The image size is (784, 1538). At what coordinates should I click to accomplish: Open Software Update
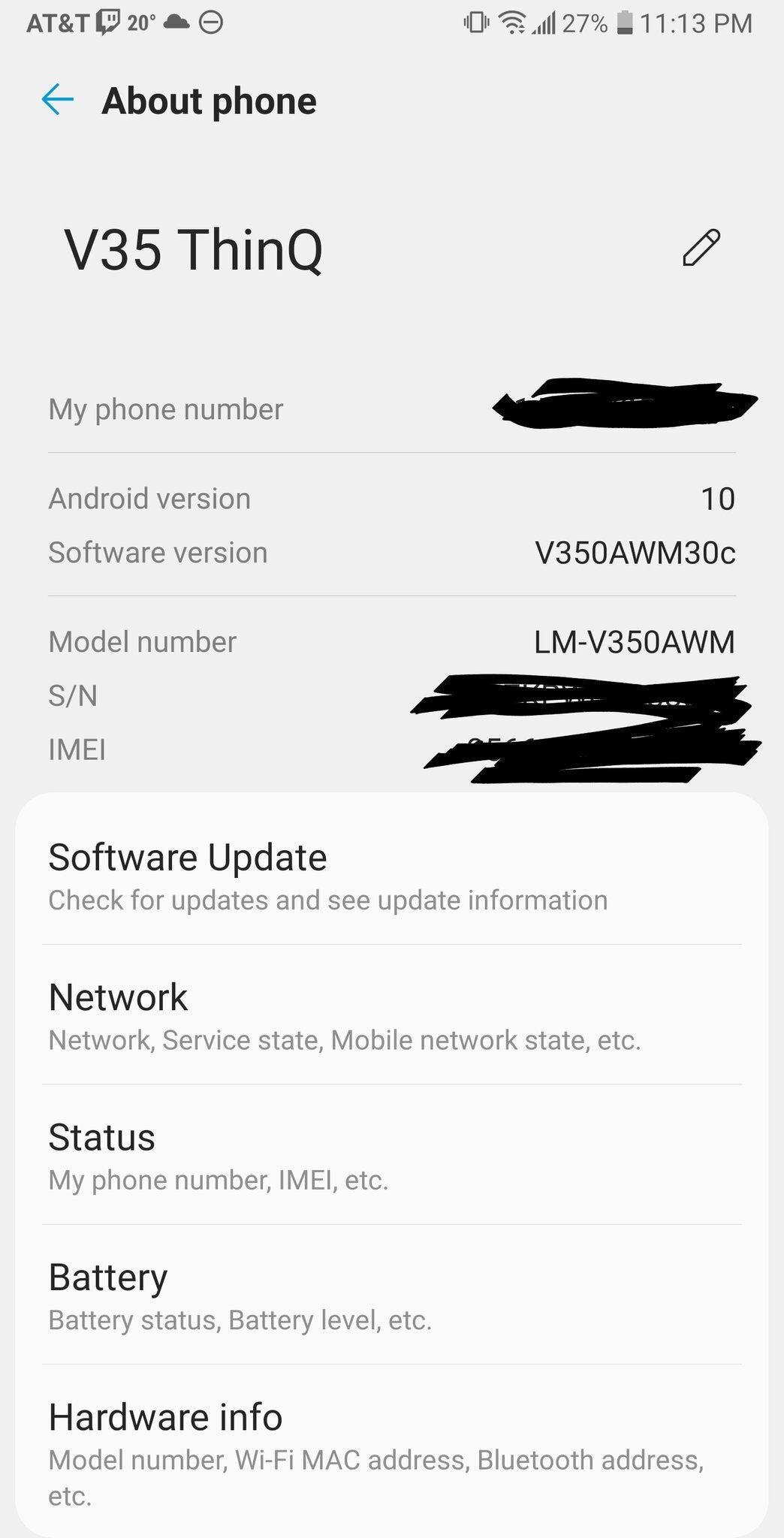pyautogui.click(x=392, y=876)
